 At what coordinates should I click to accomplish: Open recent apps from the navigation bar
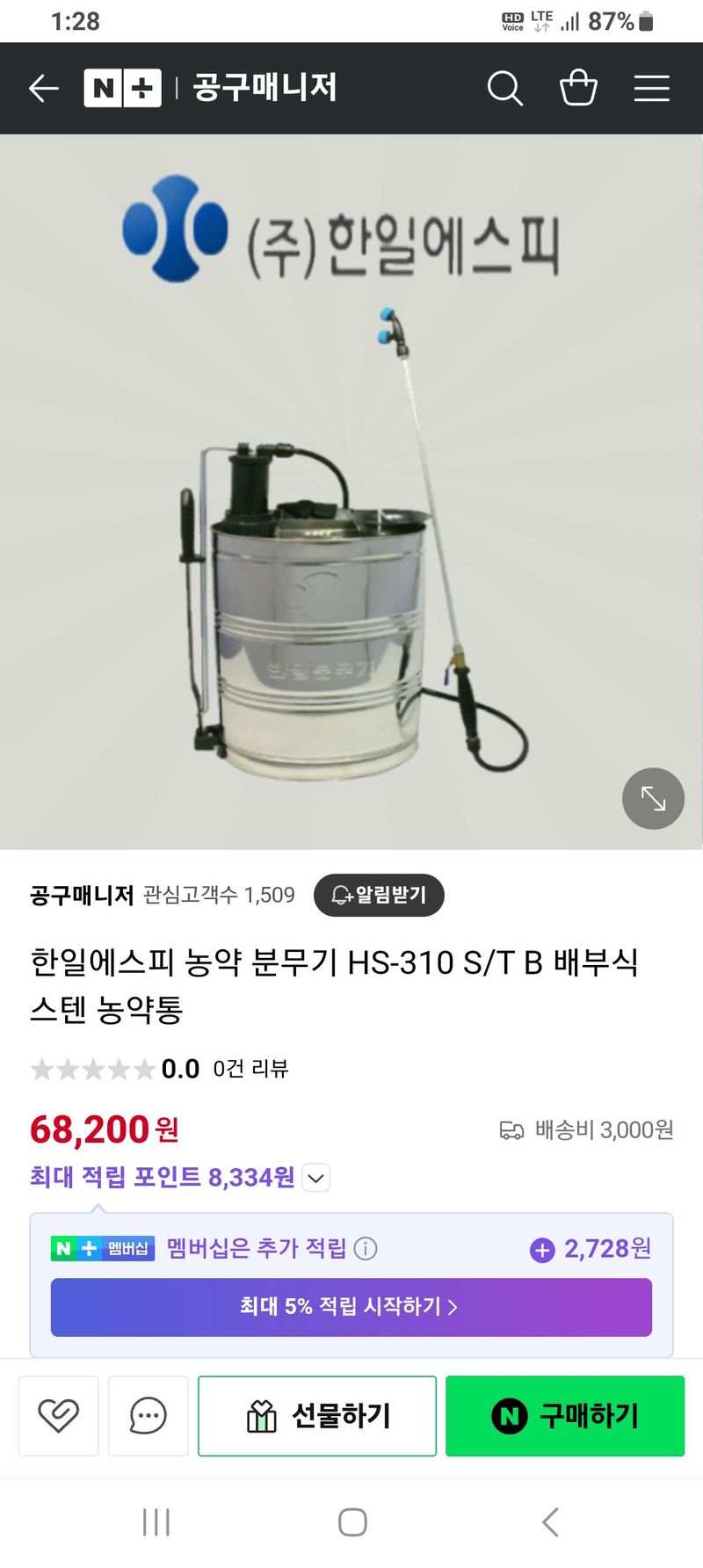pyautogui.click(x=156, y=1522)
